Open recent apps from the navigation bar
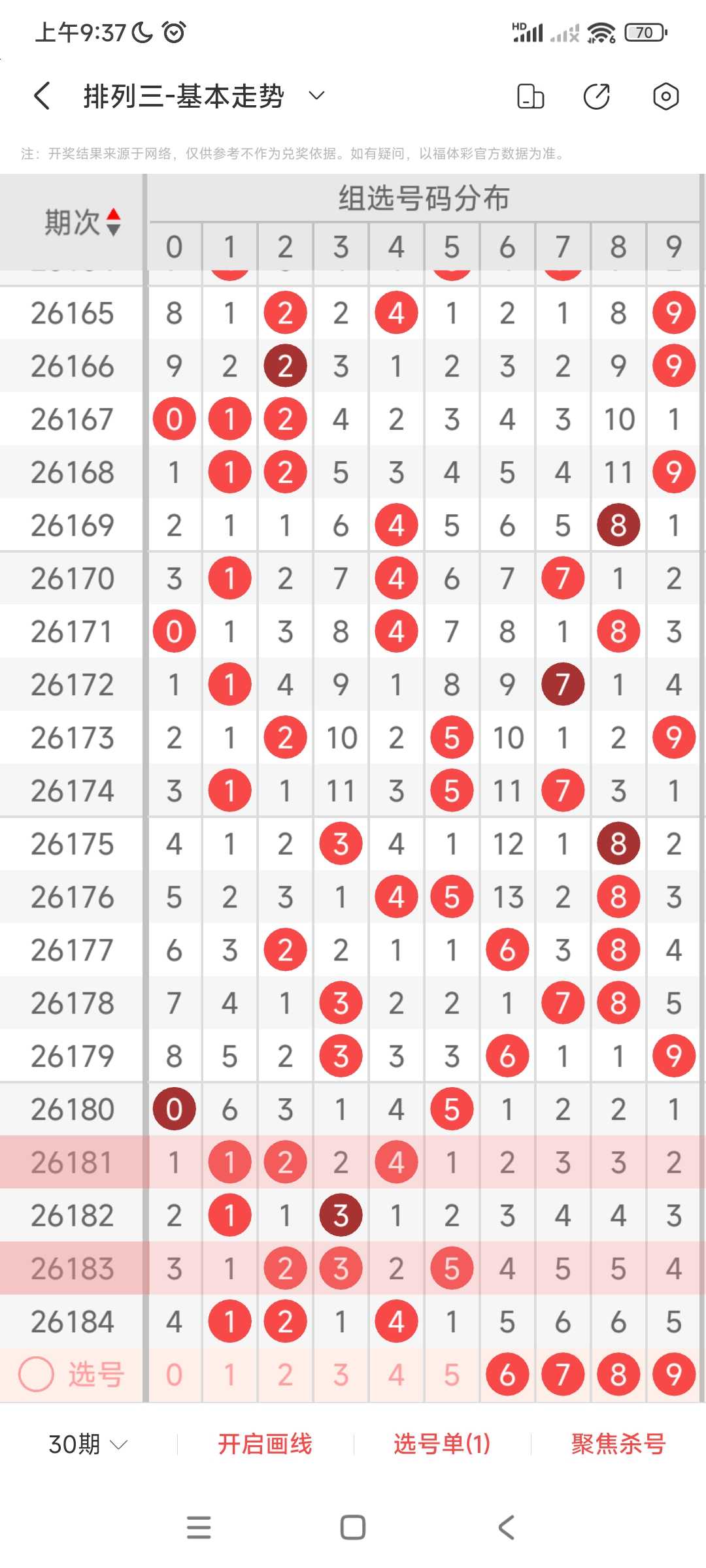This screenshot has height=1568, width=706. pyautogui.click(x=199, y=1527)
